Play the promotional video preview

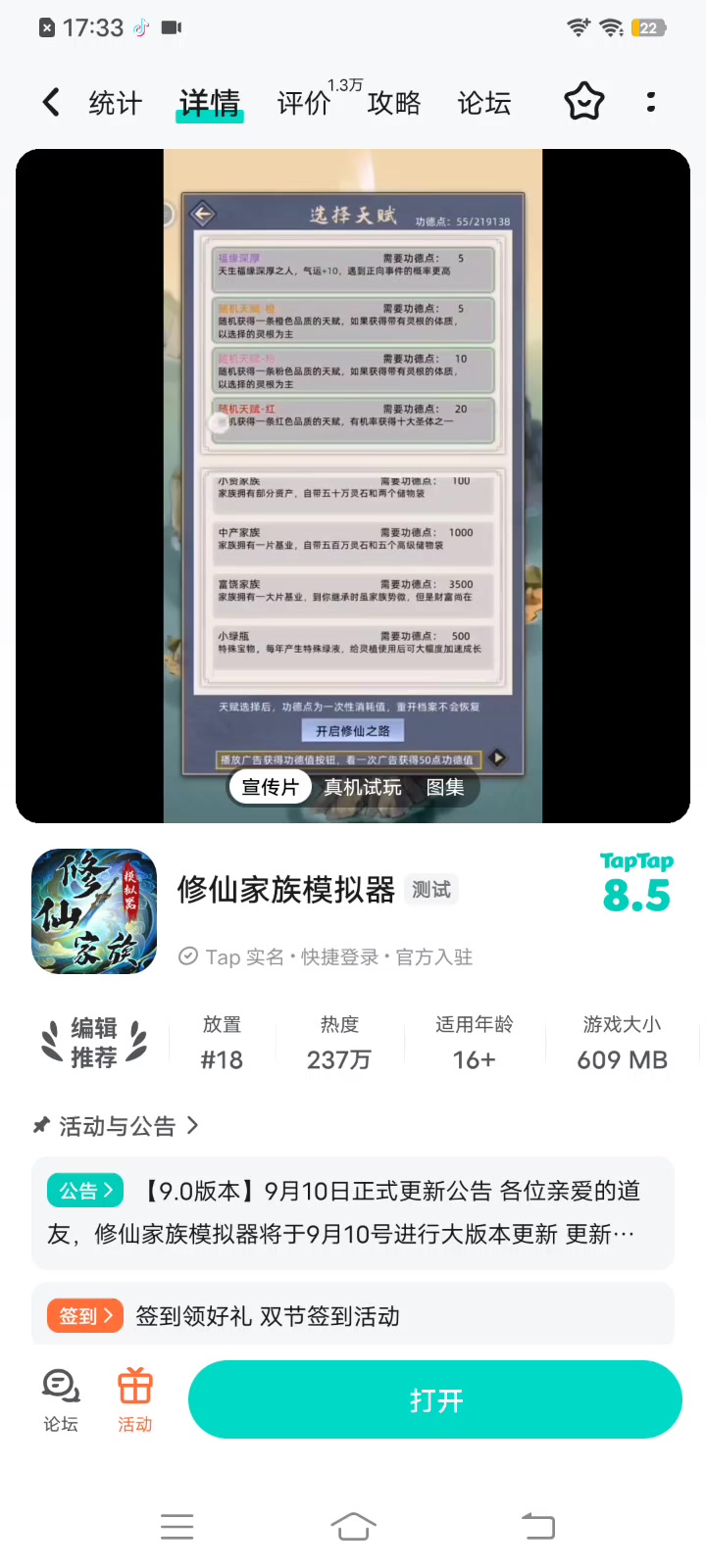353,470
